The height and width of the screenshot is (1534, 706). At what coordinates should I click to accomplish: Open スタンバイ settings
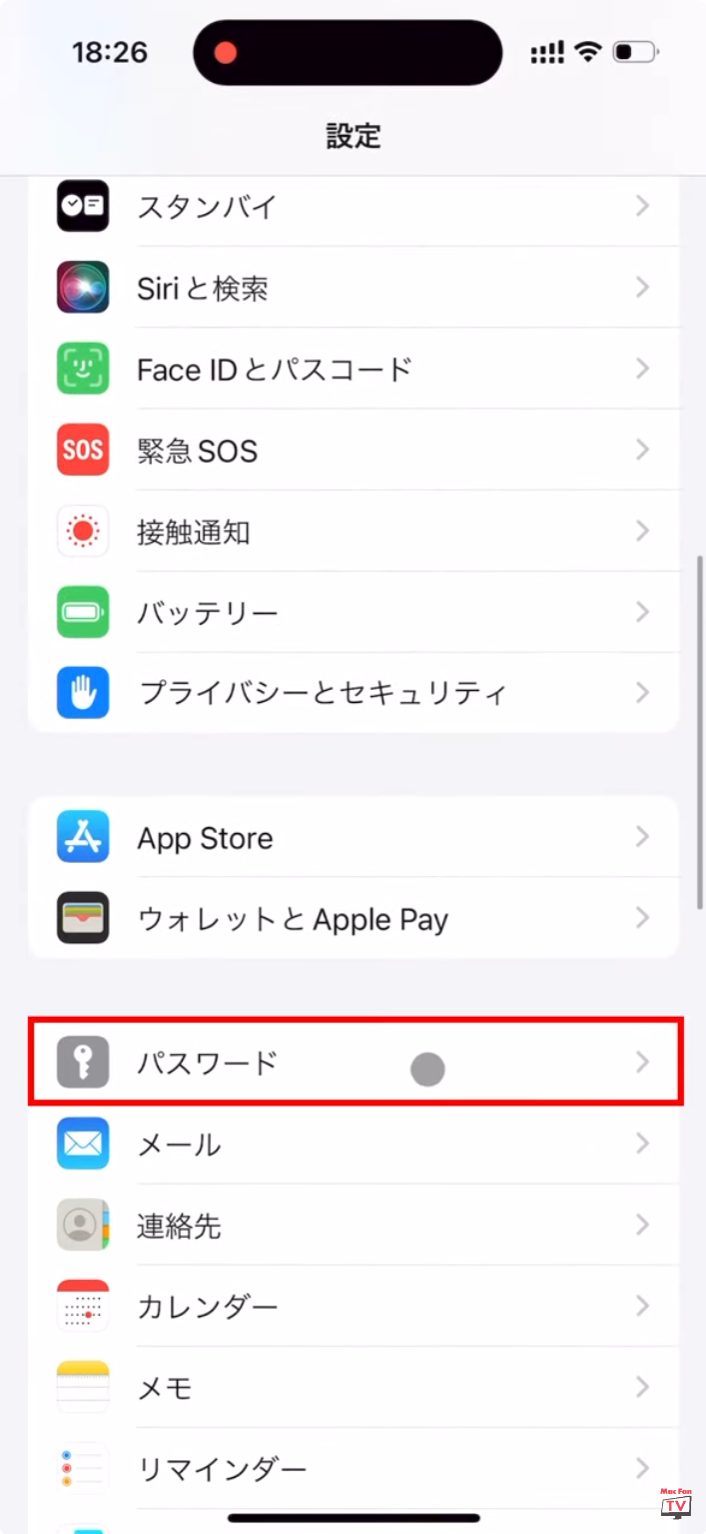tap(353, 207)
